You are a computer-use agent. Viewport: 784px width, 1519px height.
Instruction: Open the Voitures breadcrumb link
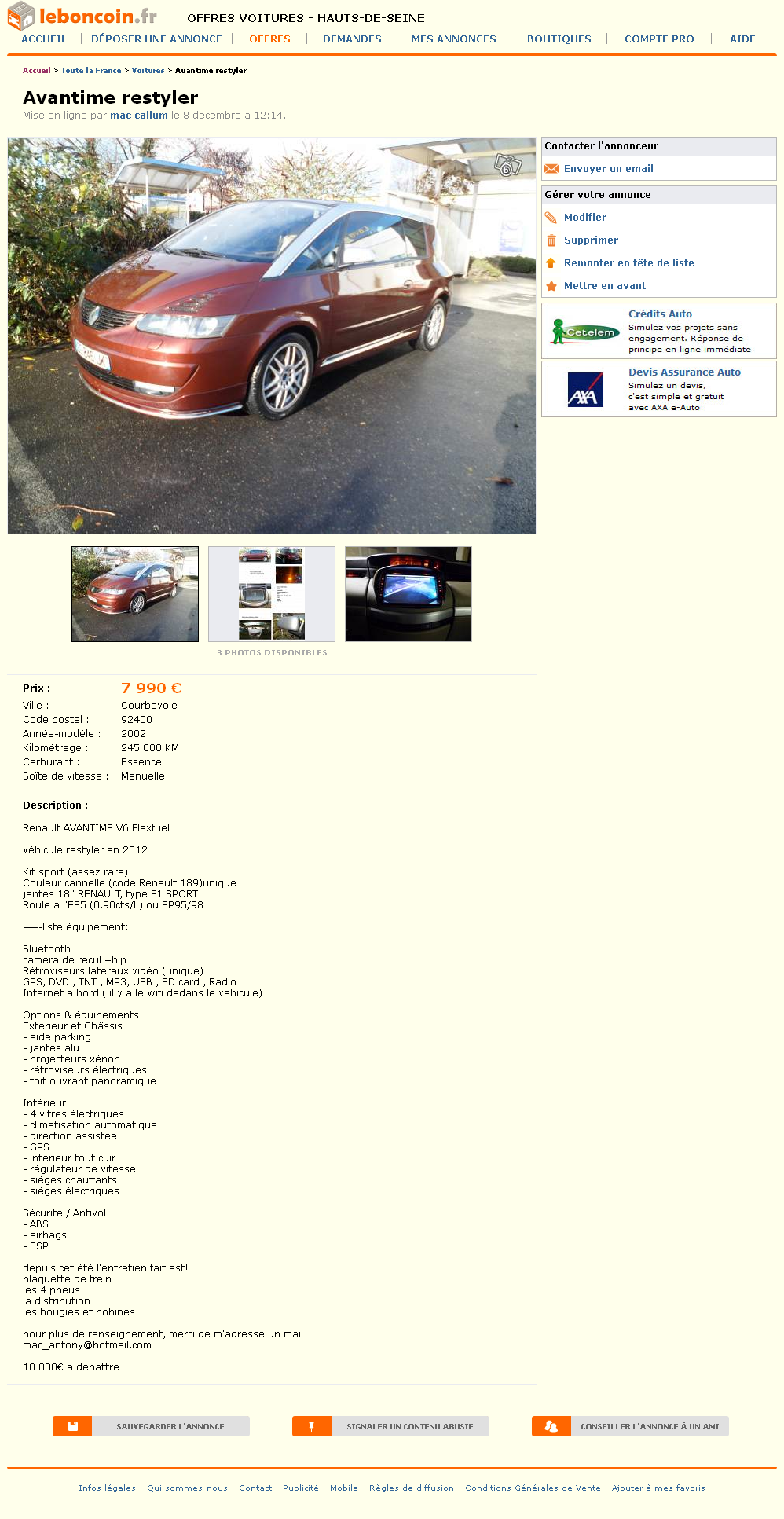(148, 71)
